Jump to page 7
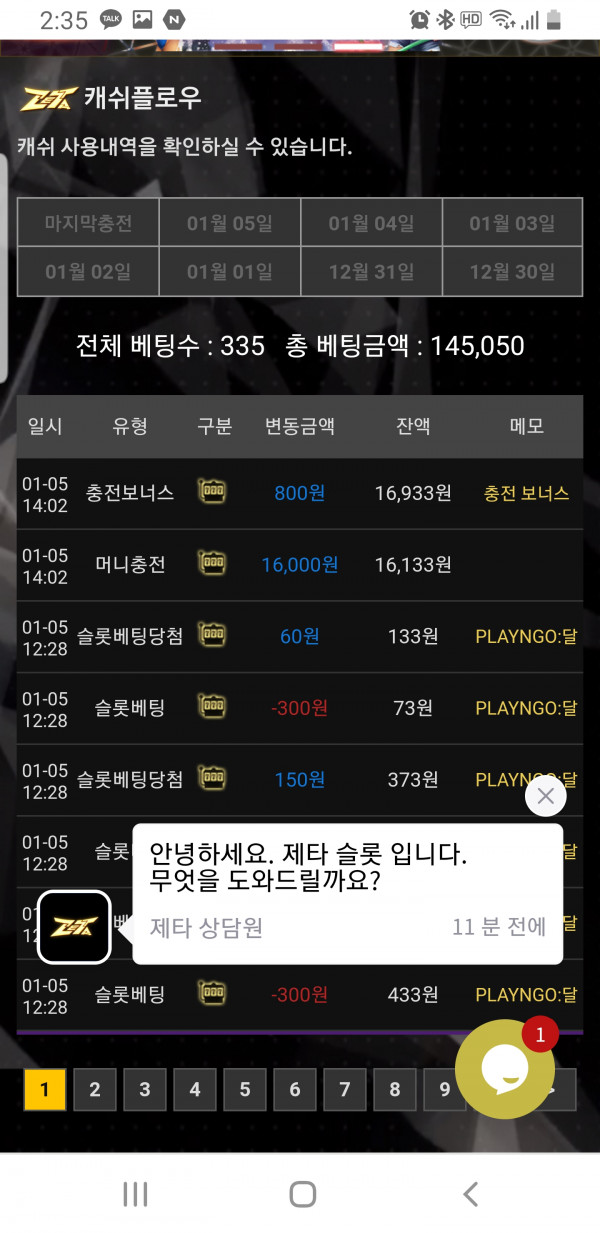The width and height of the screenshot is (600, 1233). [x=345, y=1090]
